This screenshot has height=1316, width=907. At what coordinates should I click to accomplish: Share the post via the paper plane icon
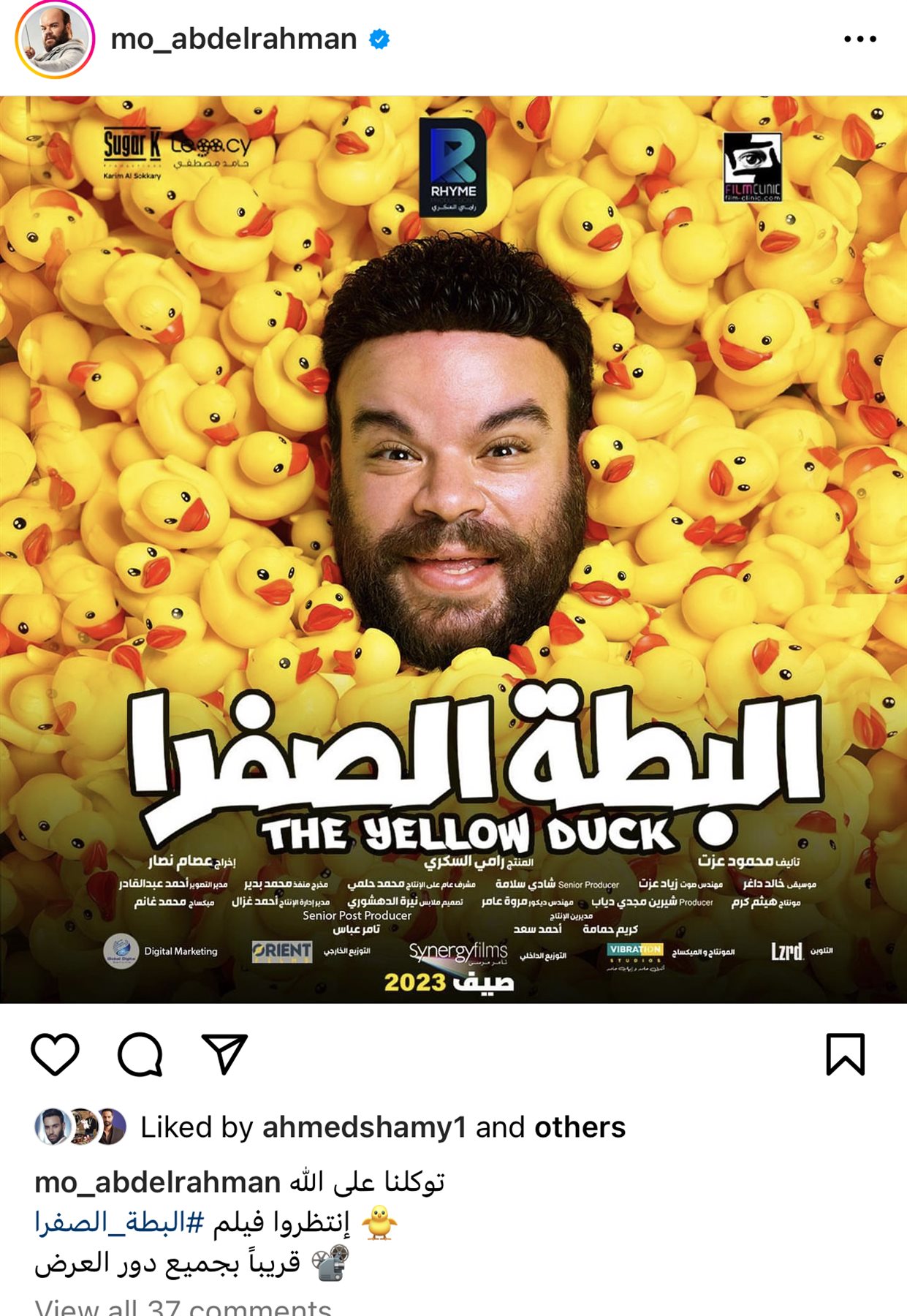click(x=224, y=1054)
